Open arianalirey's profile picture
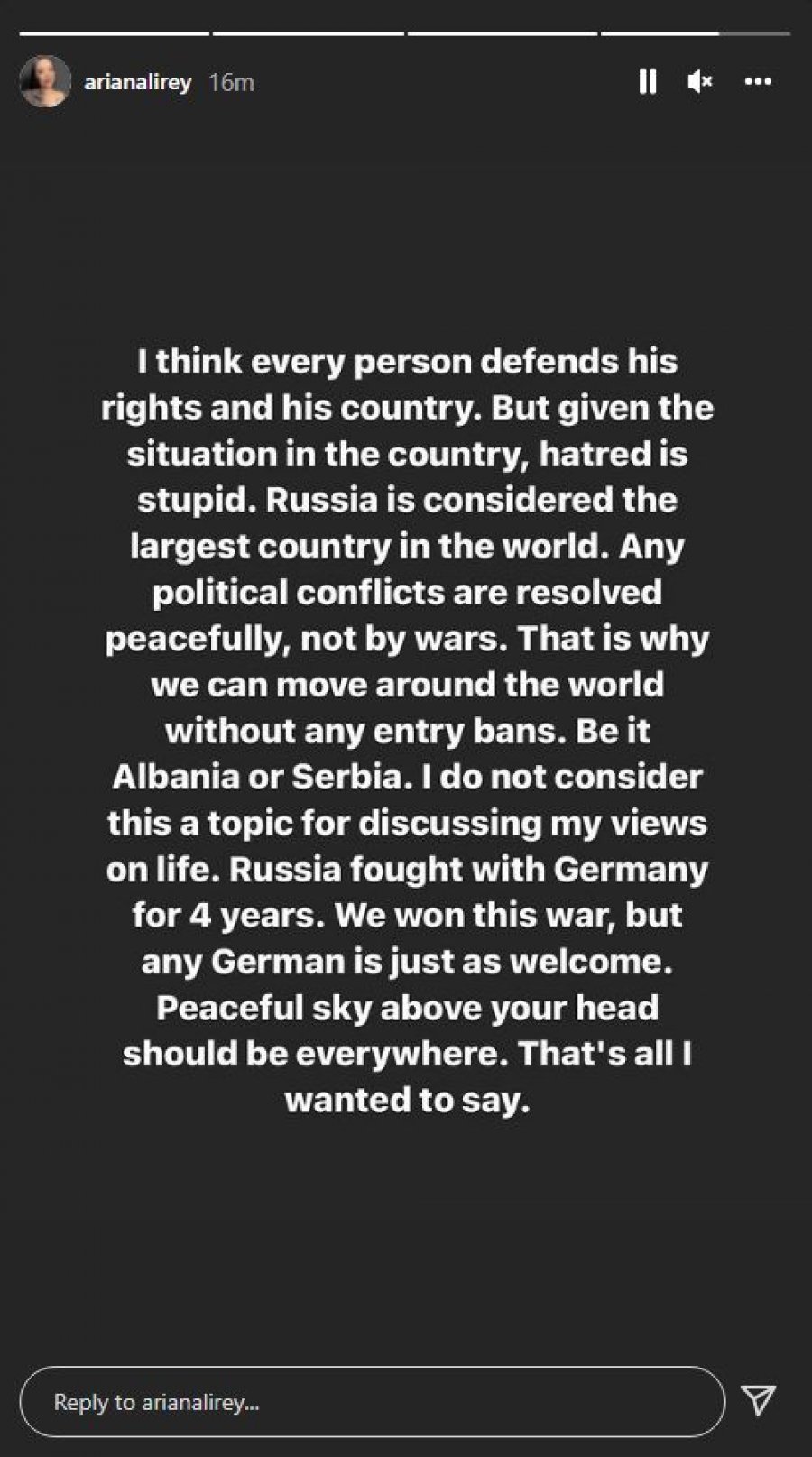Viewport: 812px width, 1457px height. pyautogui.click(x=45, y=82)
